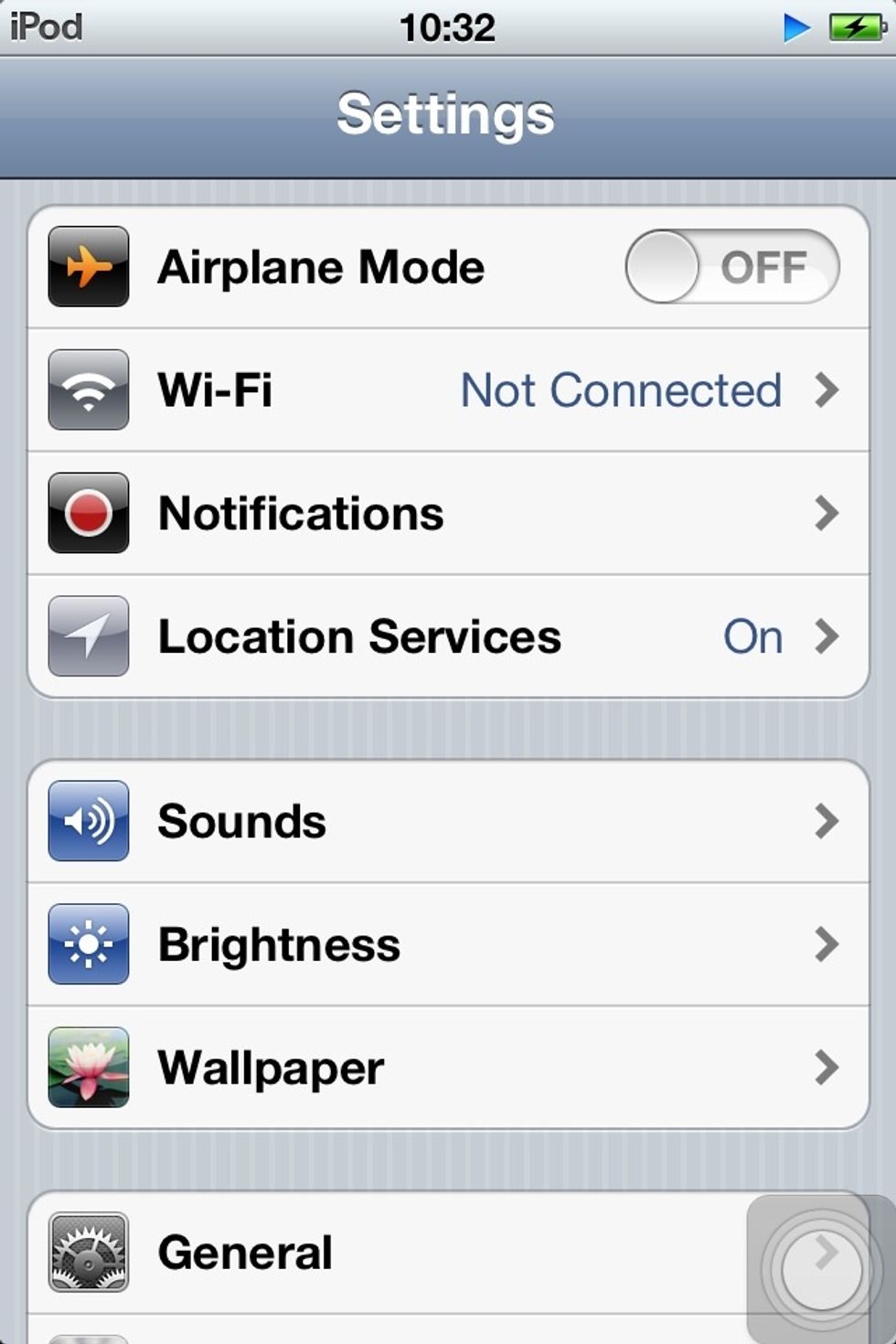Image resolution: width=896 pixels, height=1344 pixels.
Task: Select the Sounds speaker icon
Action: pyautogui.click(x=87, y=821)
